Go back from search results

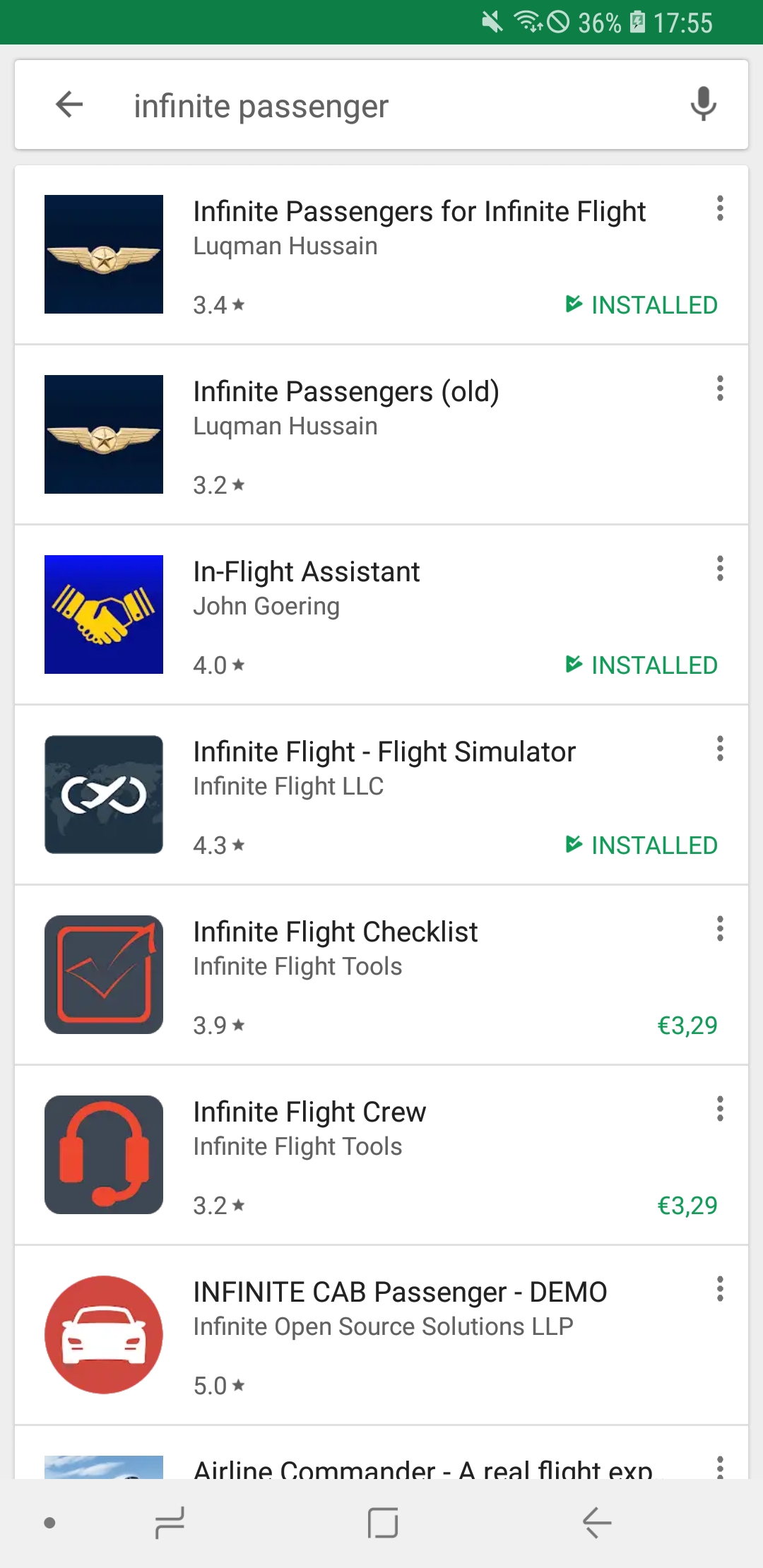69,105
